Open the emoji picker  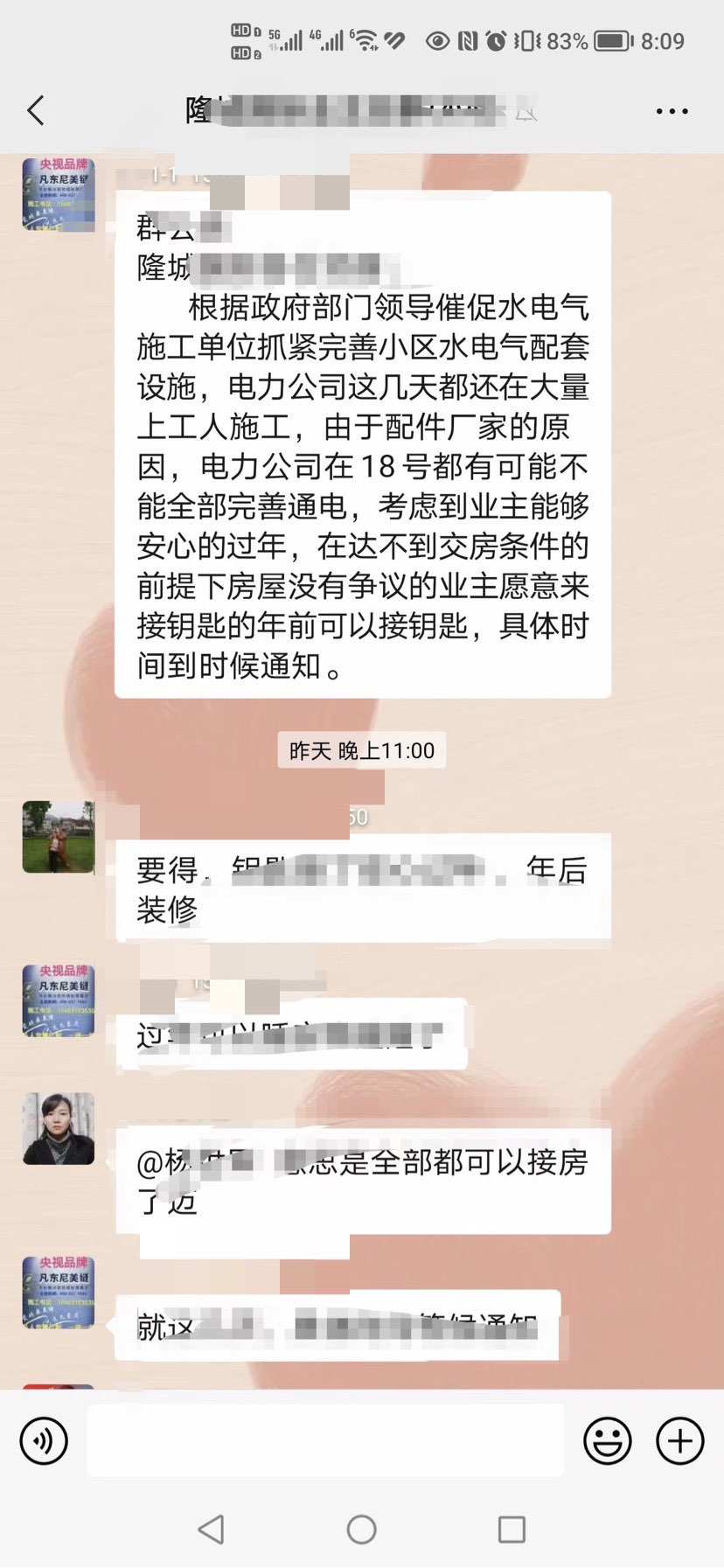(608, 1440)
